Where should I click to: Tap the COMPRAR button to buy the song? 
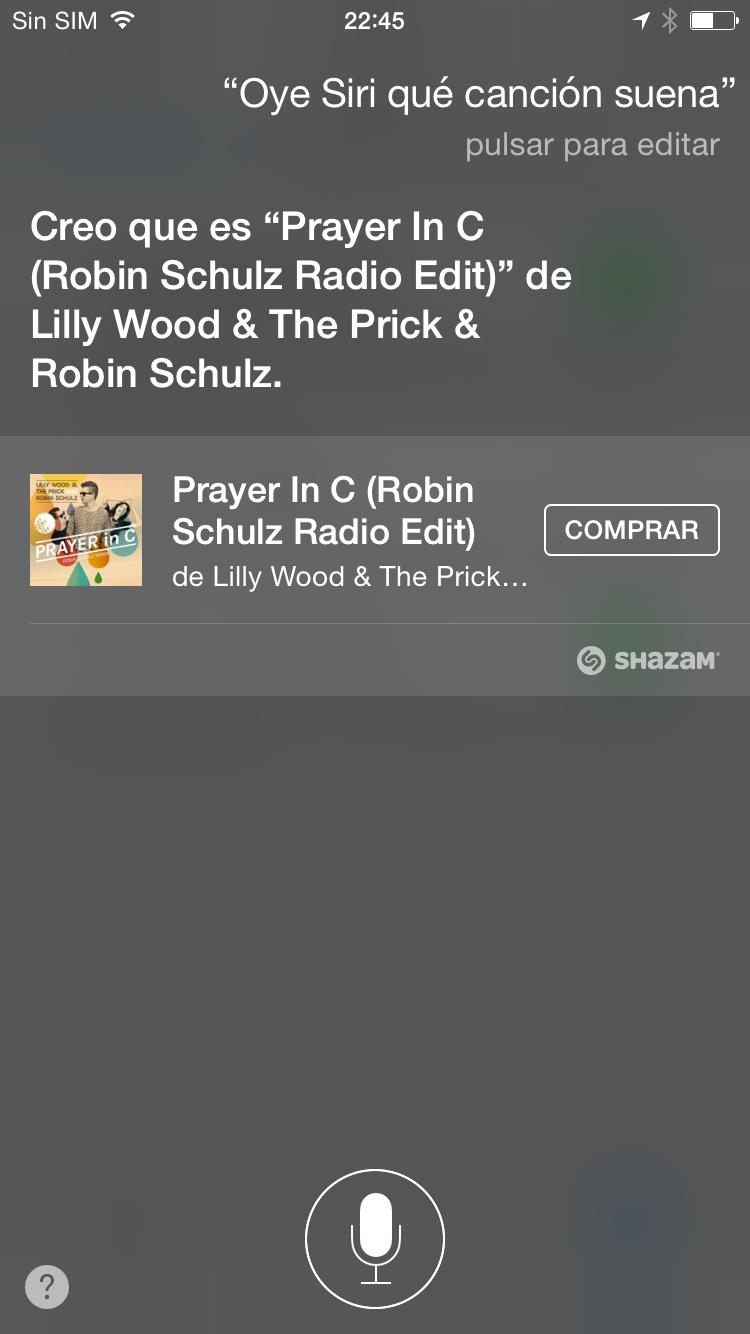[631, 530]
